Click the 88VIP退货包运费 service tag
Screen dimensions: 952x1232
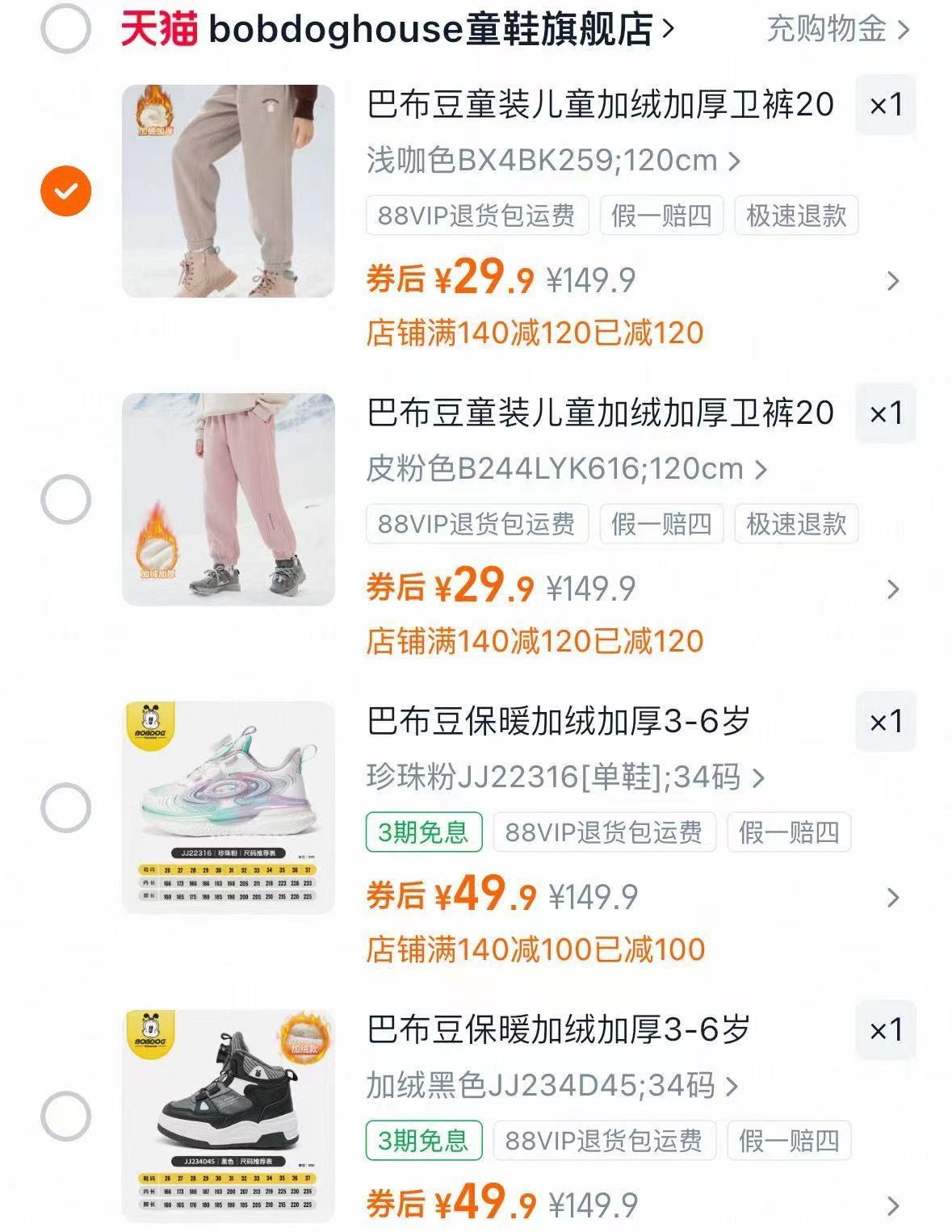point(476,216)
